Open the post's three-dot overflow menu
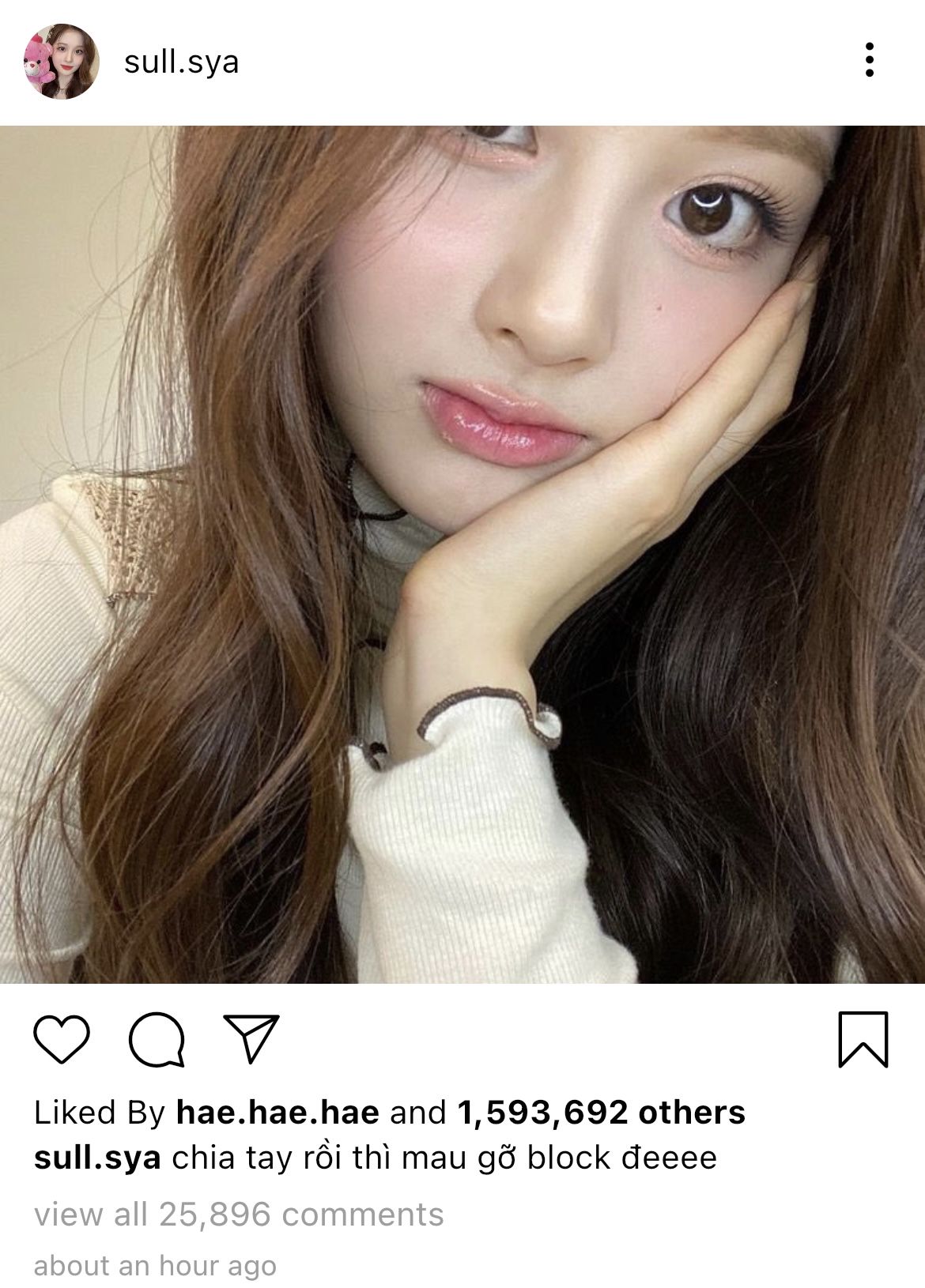 869,60
